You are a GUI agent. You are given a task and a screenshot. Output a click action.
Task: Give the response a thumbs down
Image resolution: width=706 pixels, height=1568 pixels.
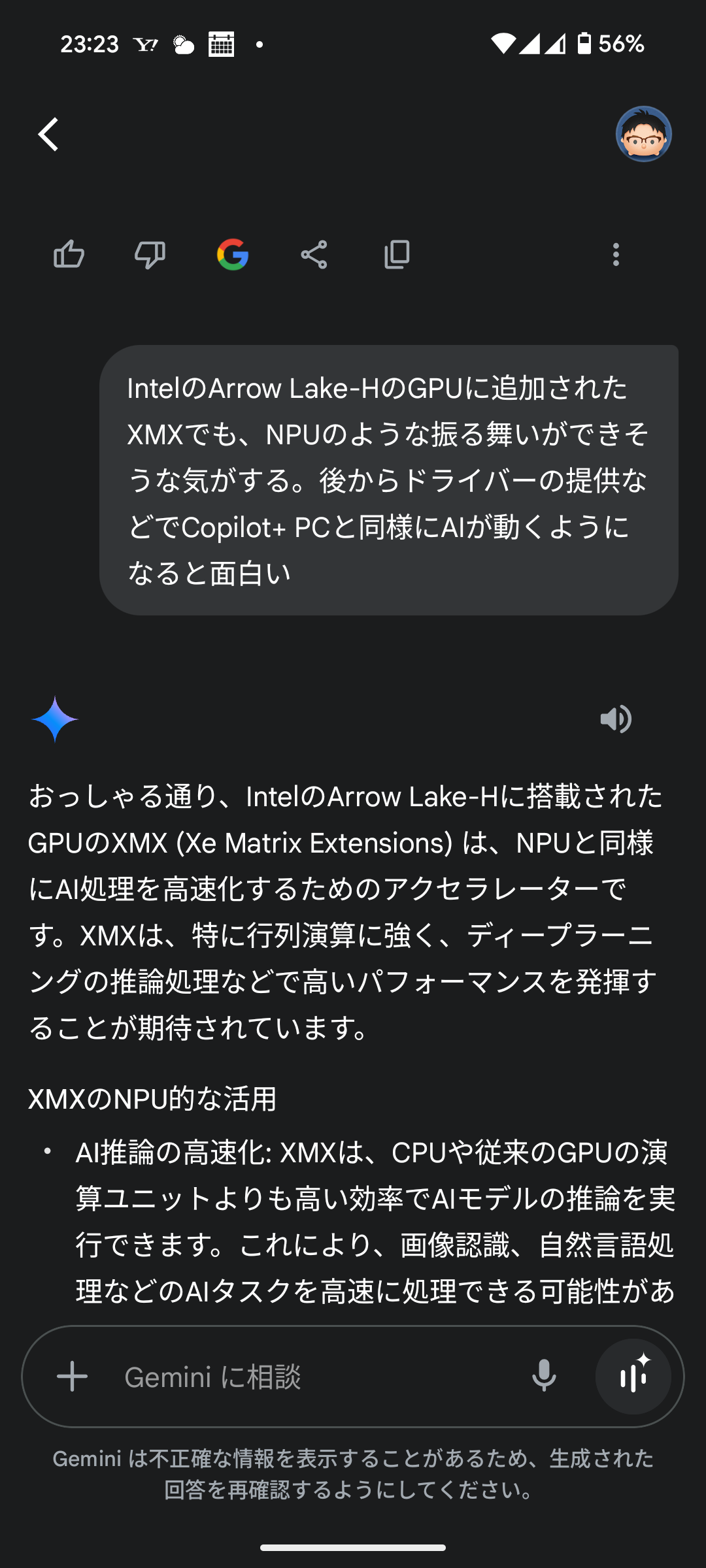(150, 254)
